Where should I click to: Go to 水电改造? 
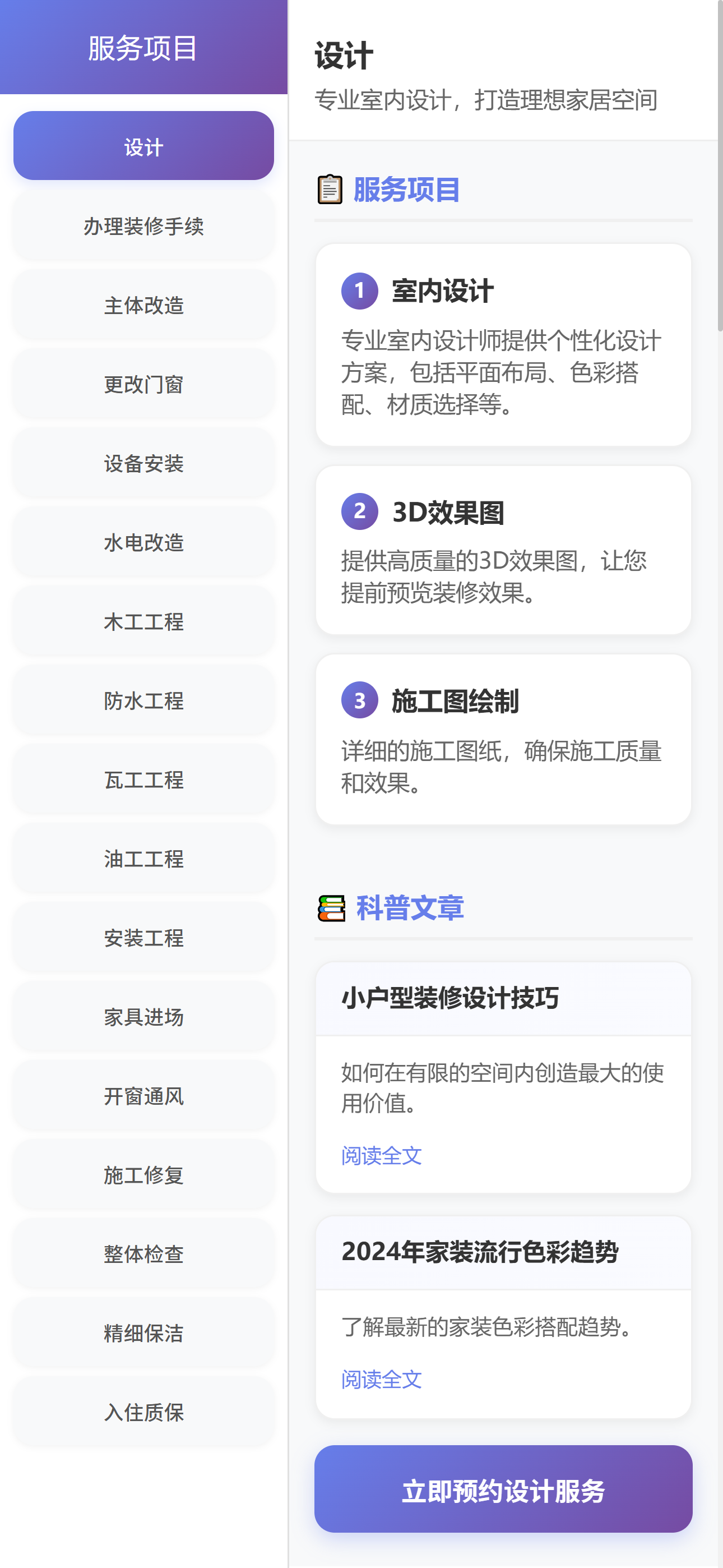tap(143, 542)
